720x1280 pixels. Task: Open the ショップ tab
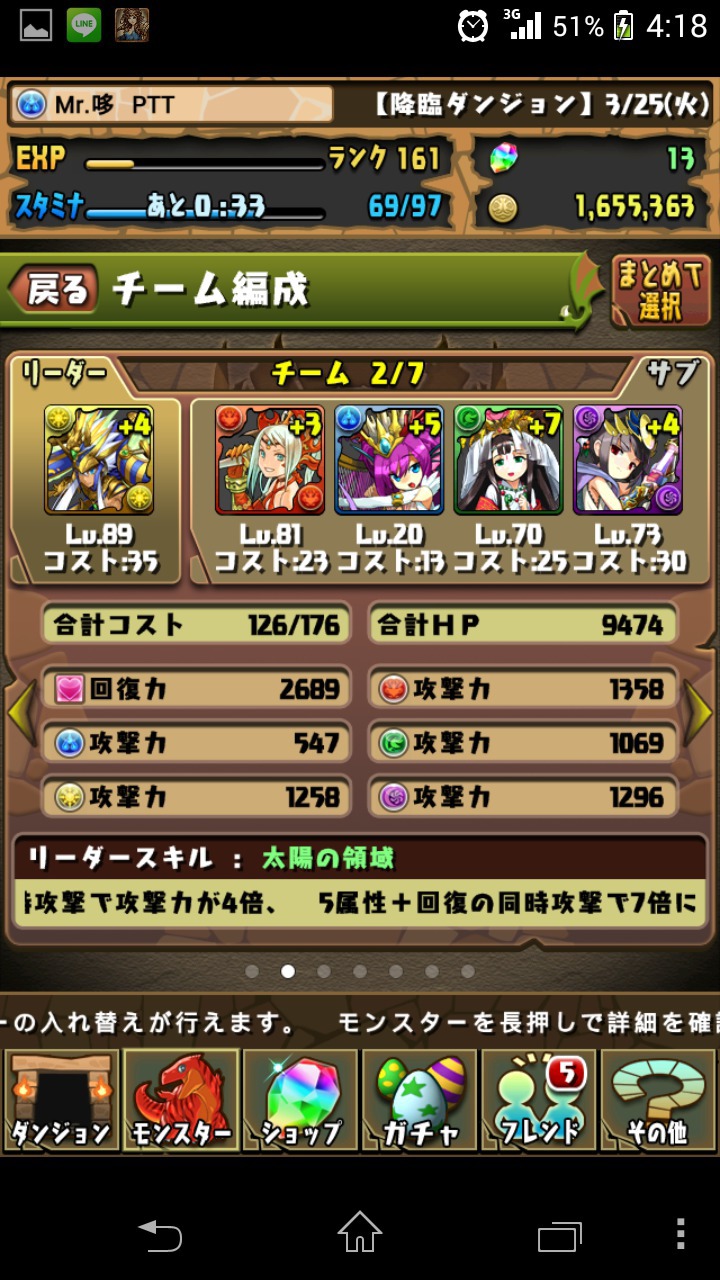(x=300, y=1101)
